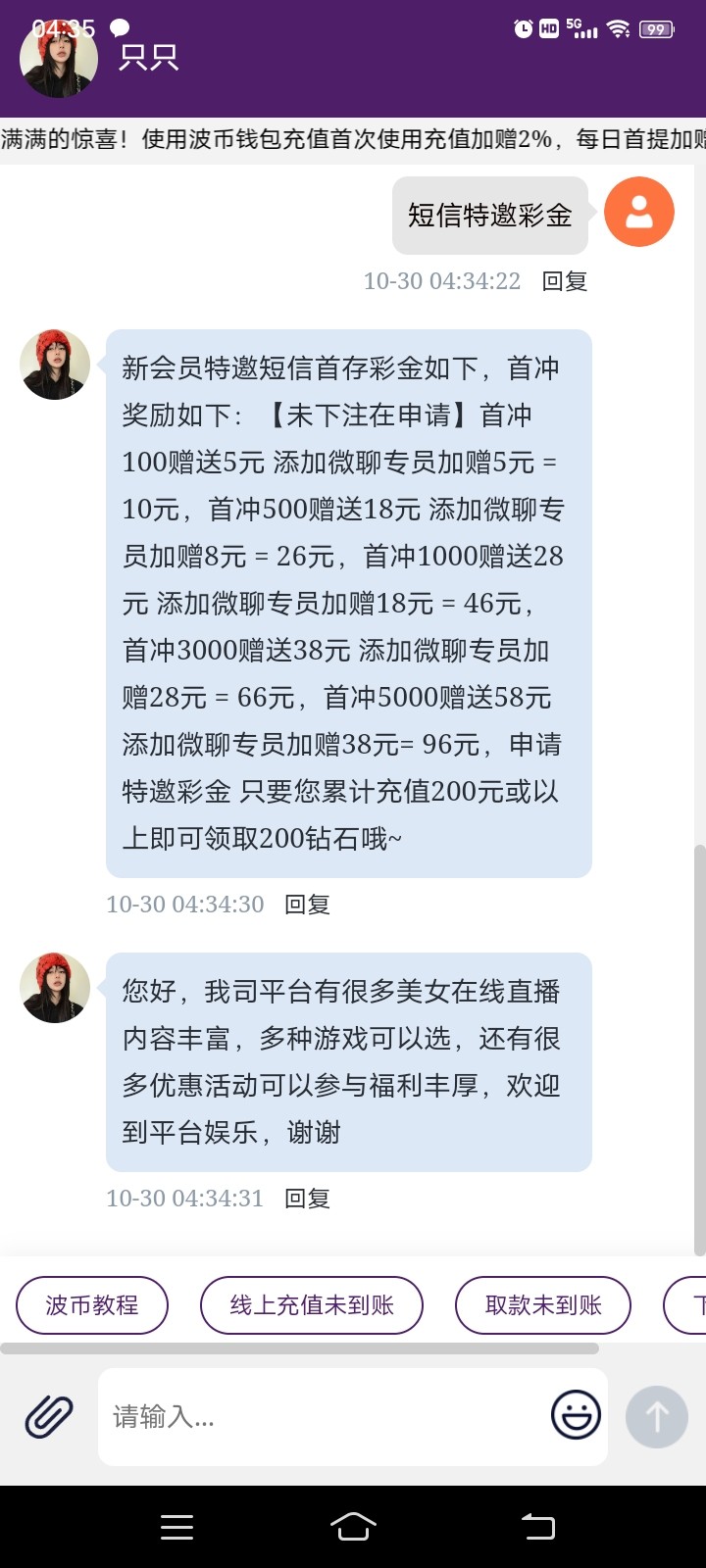Reply to the 短信特邀彩金 message
Screen dimensions: 706x1568
[x=565, y=281]
